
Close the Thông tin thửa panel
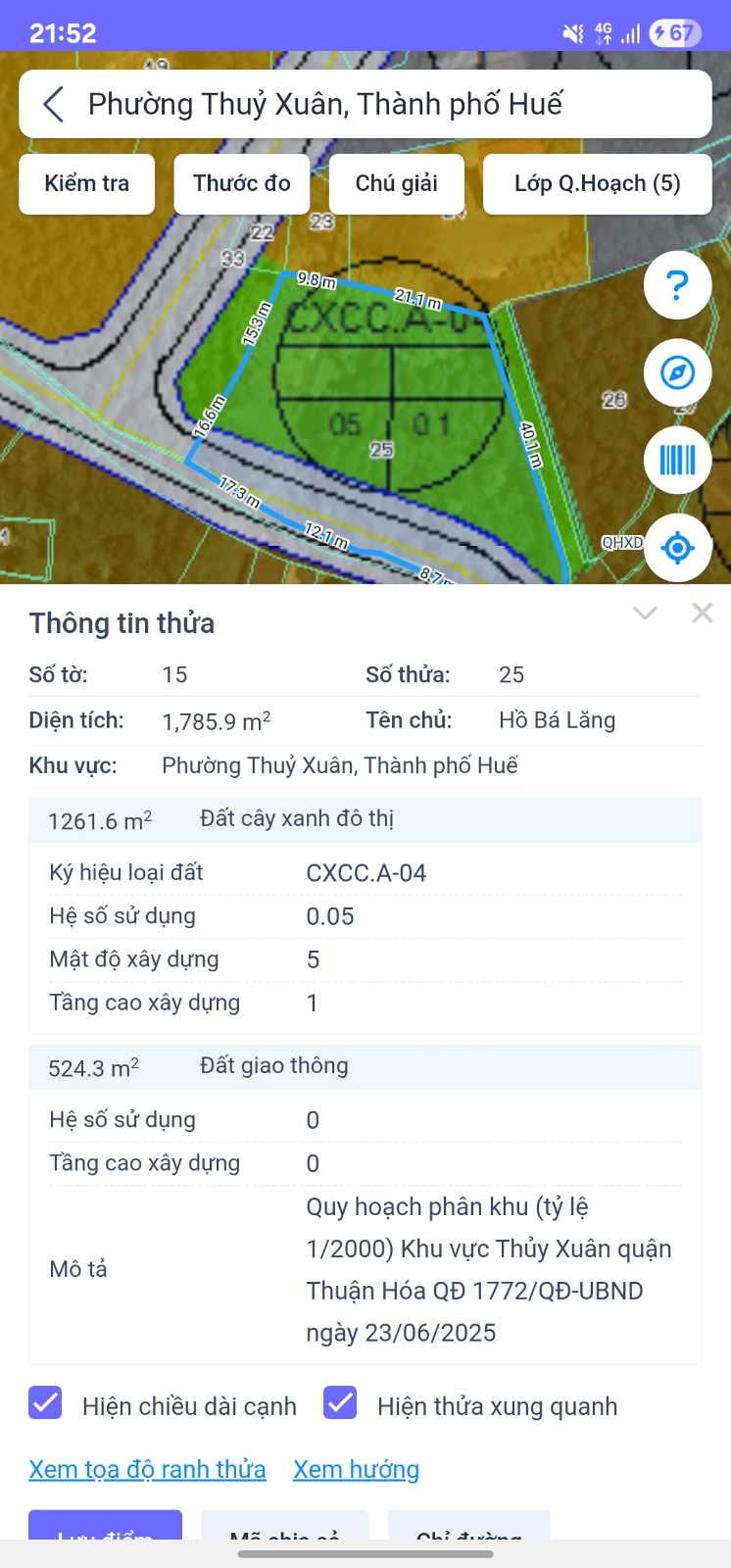coord(702,613)
